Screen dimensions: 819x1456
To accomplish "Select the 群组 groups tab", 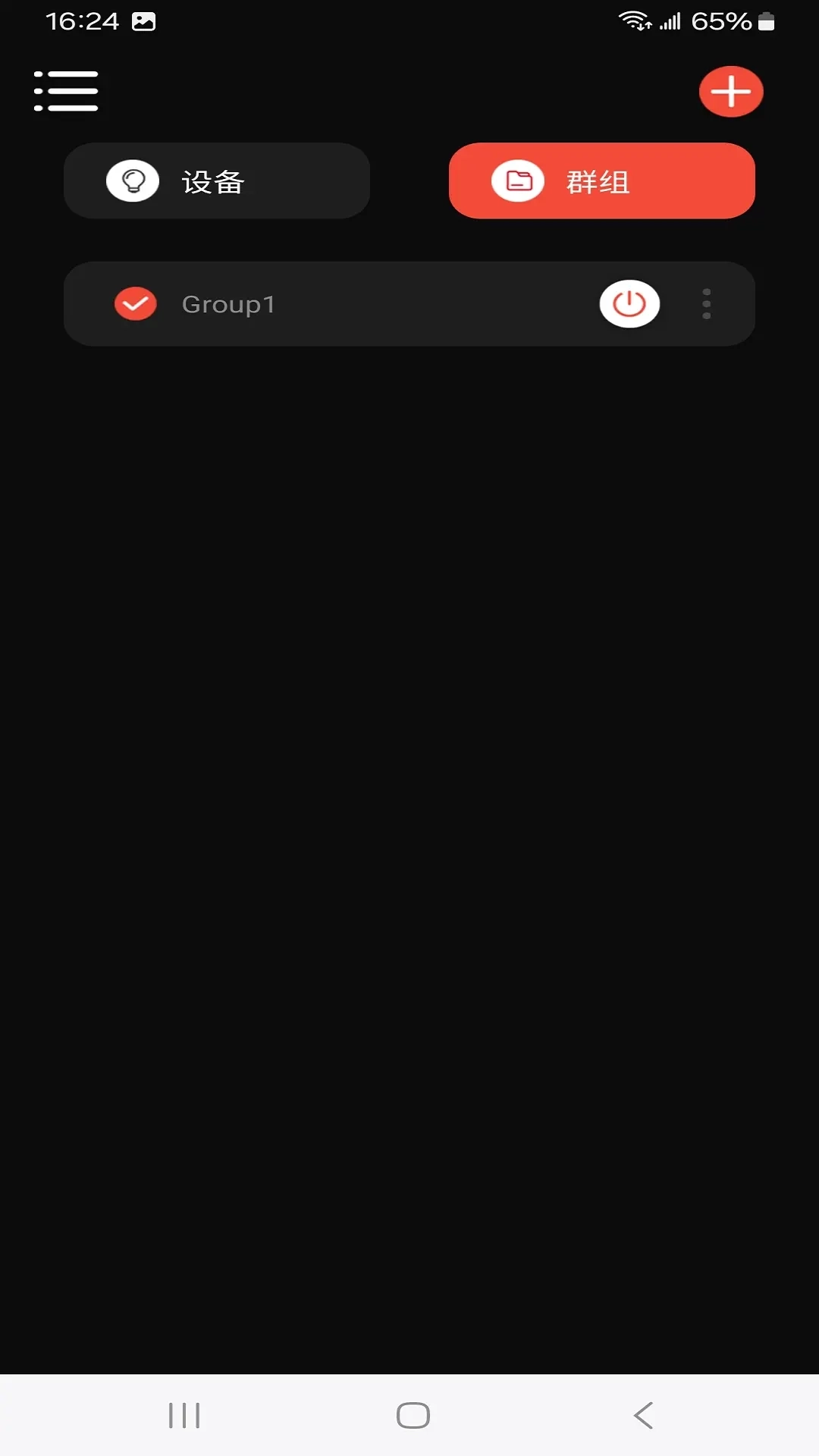I will pos(601,181).
